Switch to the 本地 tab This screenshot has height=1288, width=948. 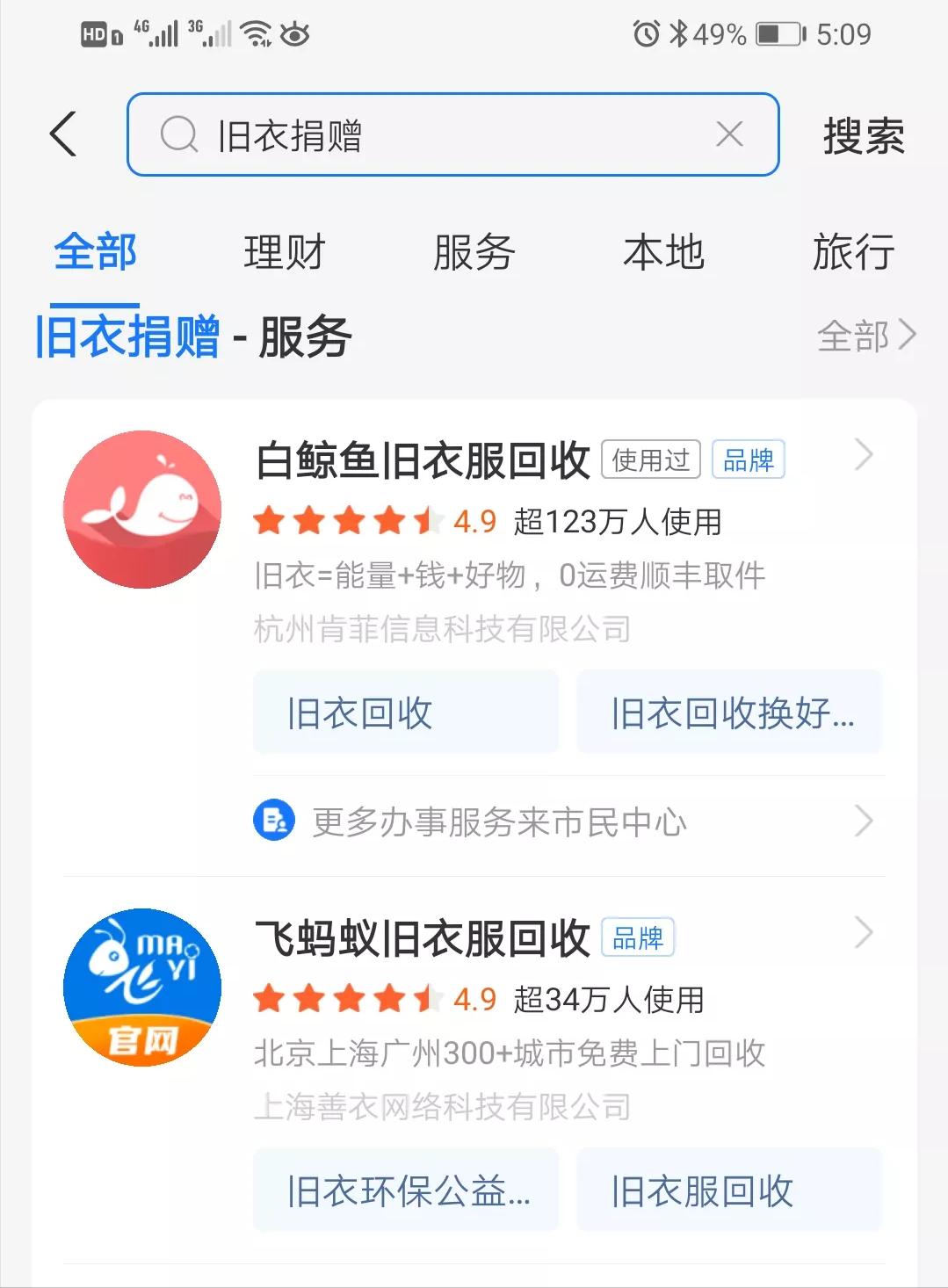tap(664, 251)
